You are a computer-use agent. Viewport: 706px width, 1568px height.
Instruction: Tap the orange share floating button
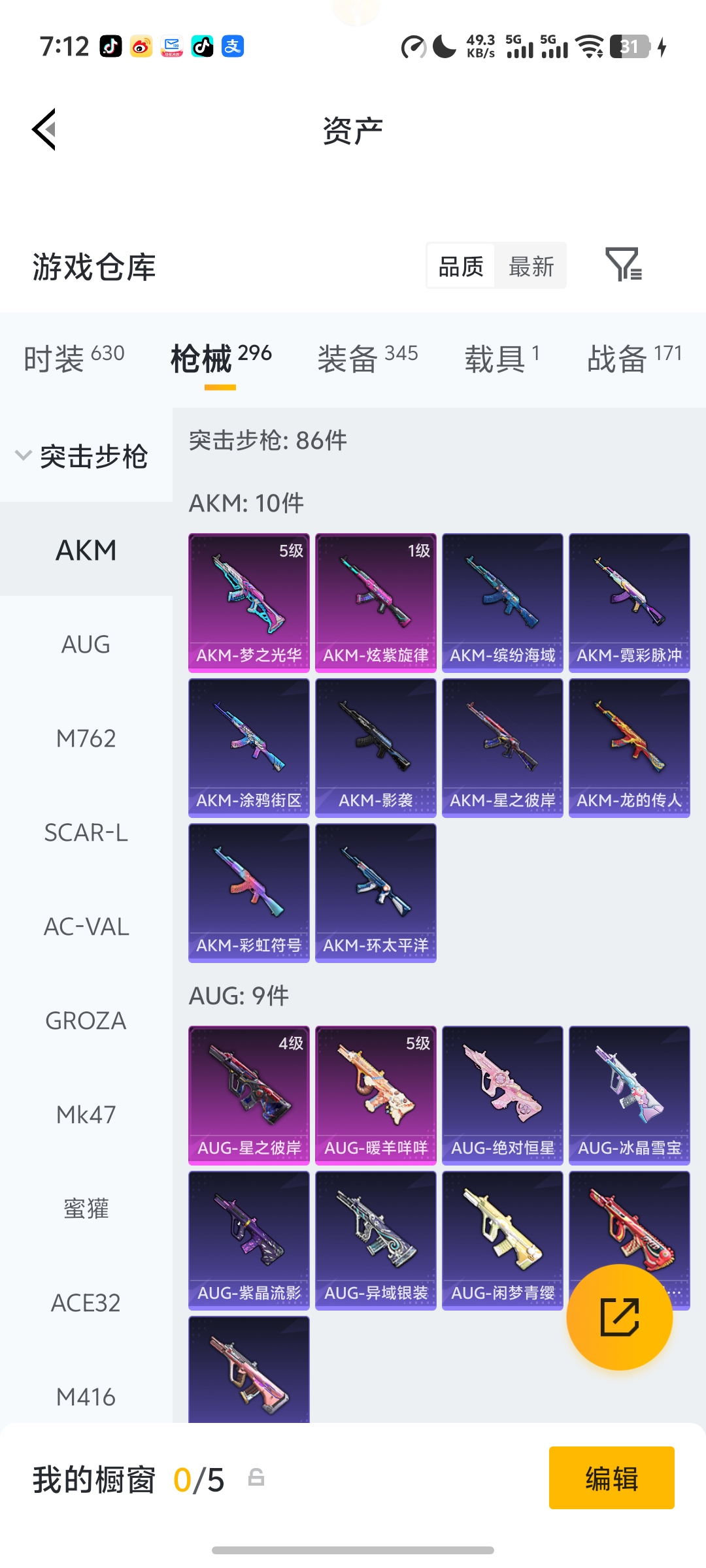point(619,1316)
